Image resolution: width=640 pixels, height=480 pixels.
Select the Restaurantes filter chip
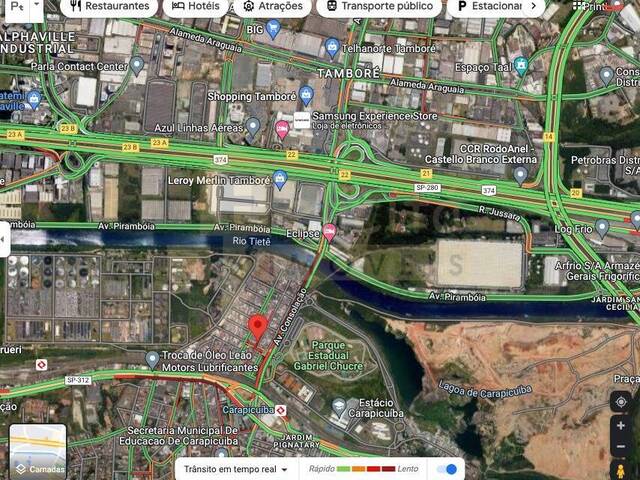pyautogui.click(x=109, y=6)
